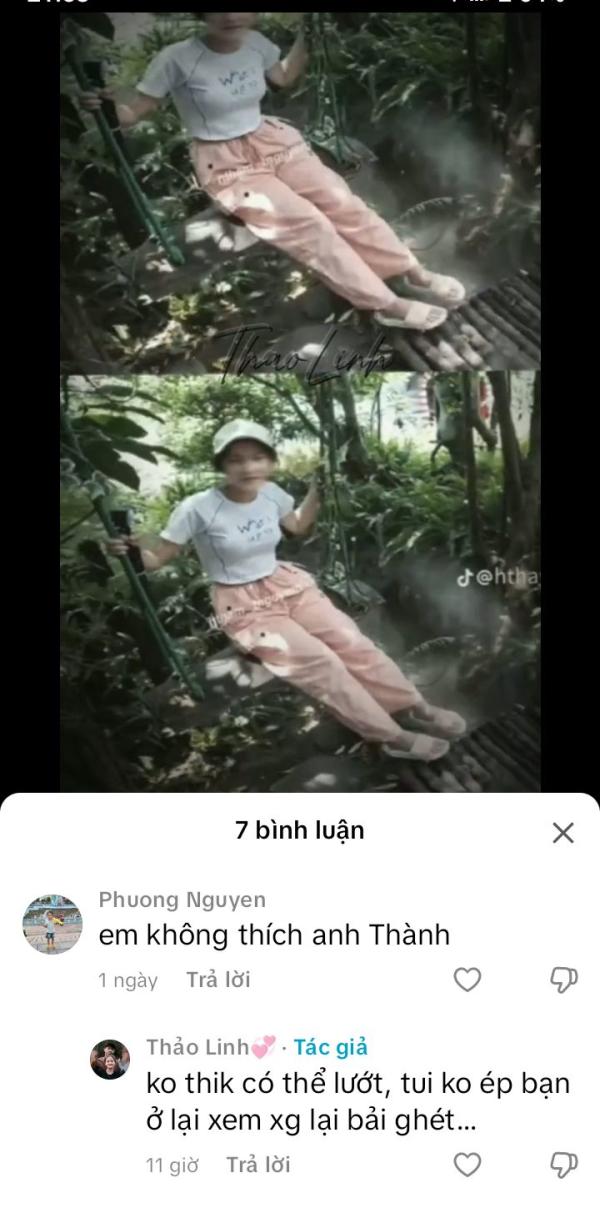The image size is (600, 1213).
Task: Open Thảo Linh's avatar in the reply
Action: (x=110, y=1059)
